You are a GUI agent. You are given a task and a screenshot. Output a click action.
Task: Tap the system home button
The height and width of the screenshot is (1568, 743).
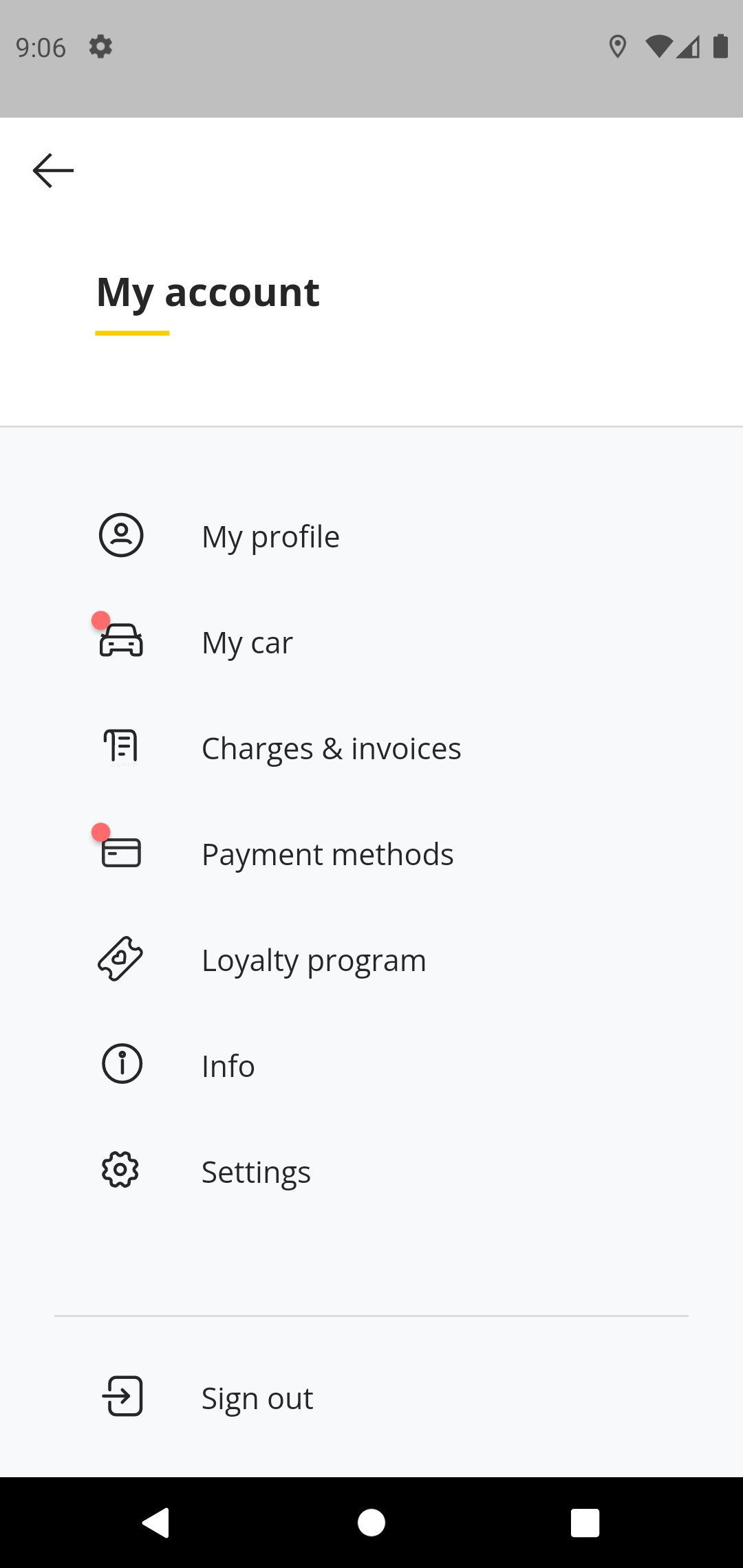[371, 1523]
